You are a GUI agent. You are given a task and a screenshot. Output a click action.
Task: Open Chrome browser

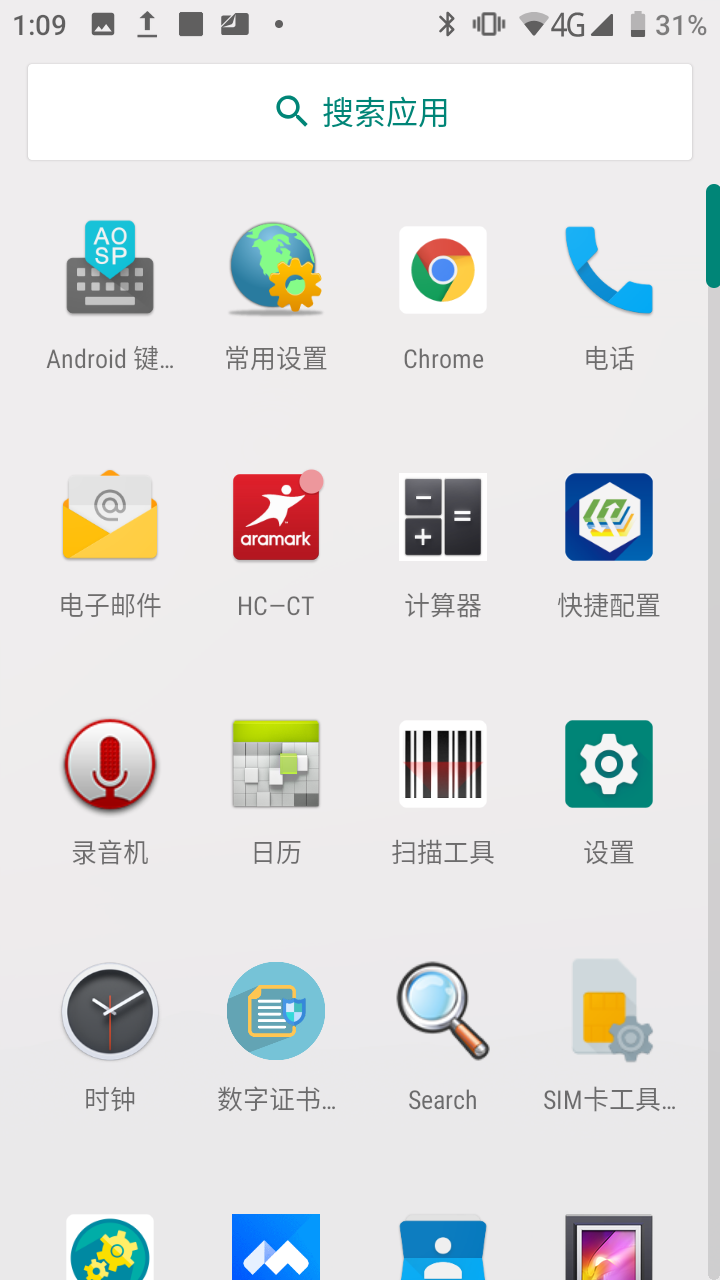tap(443, 270)
